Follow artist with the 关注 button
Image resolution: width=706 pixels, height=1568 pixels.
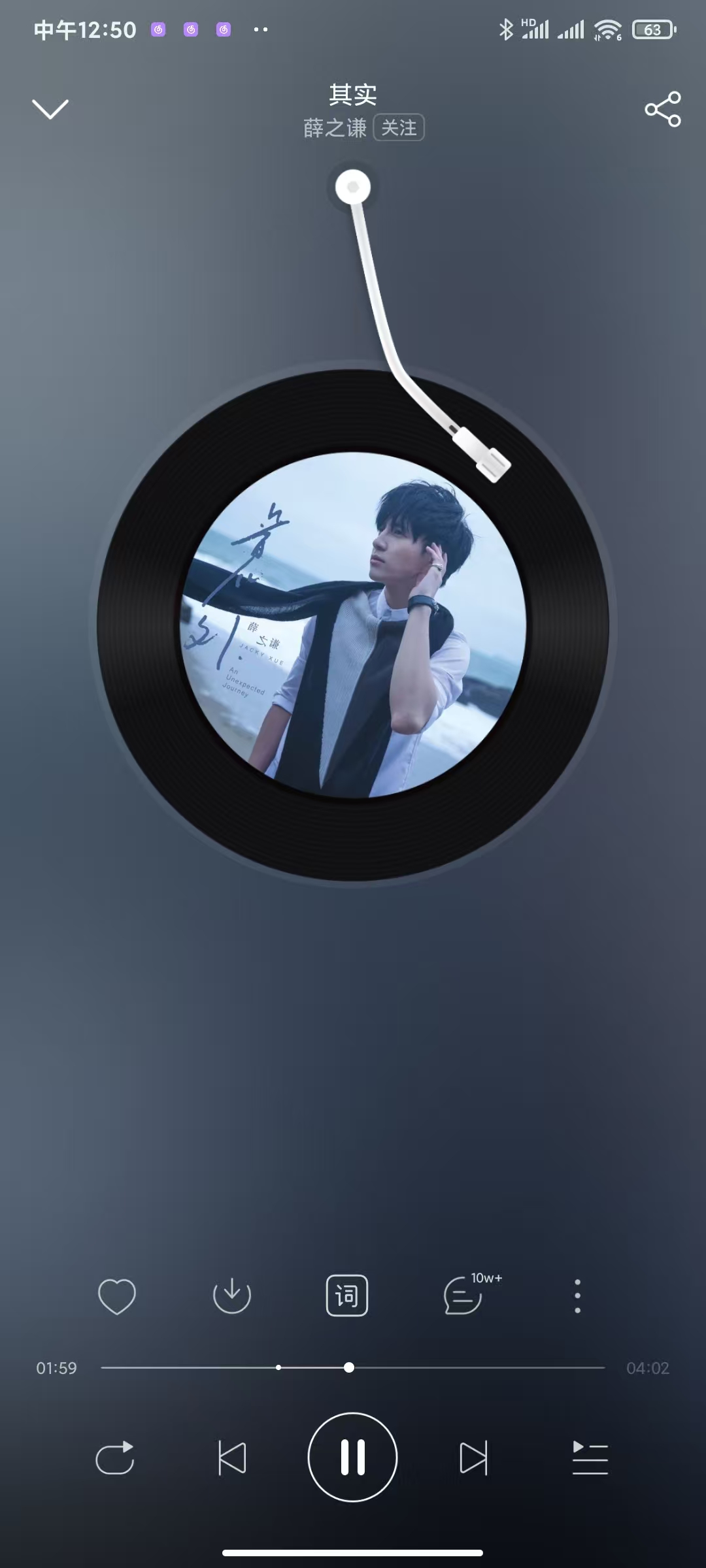pos(399,127)
